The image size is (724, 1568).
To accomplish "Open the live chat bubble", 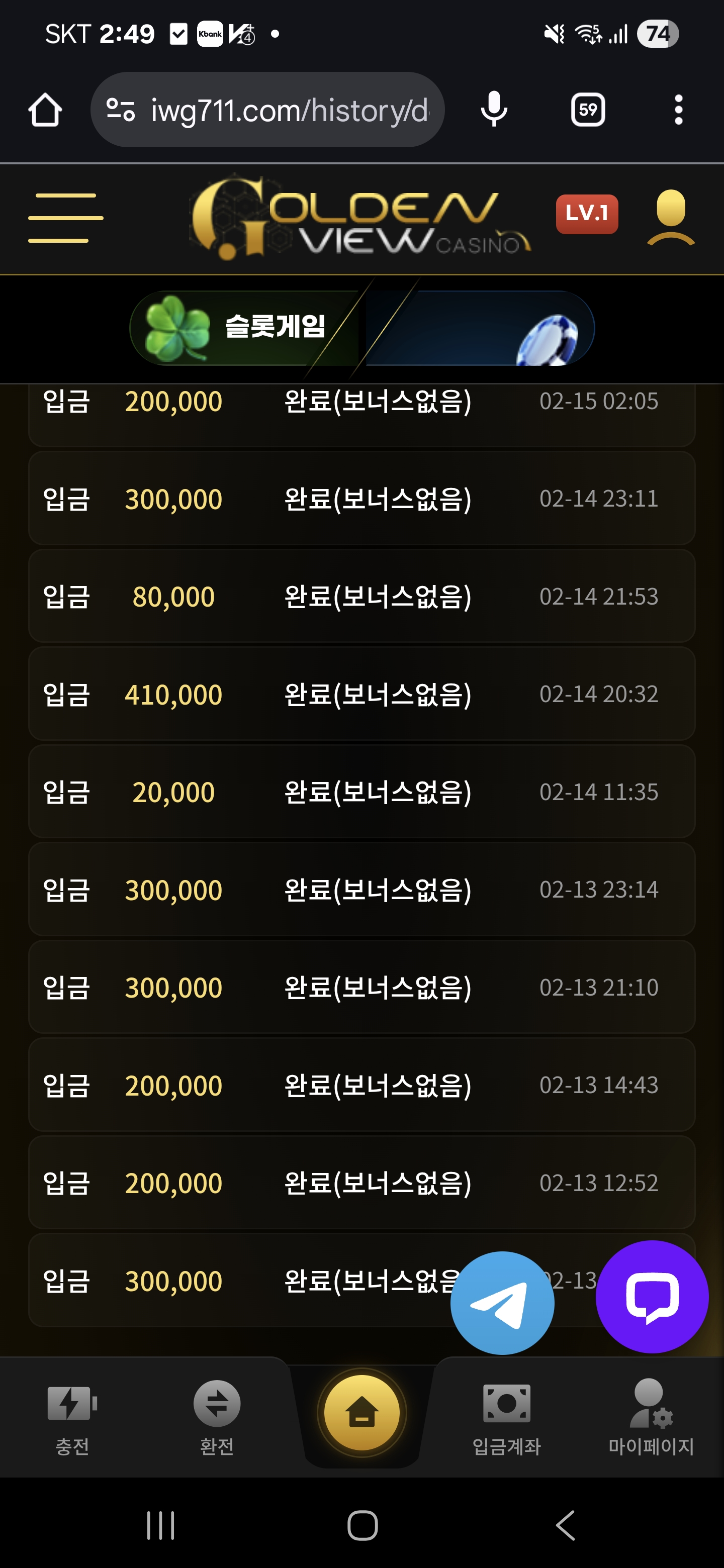I will point(652,1297).
